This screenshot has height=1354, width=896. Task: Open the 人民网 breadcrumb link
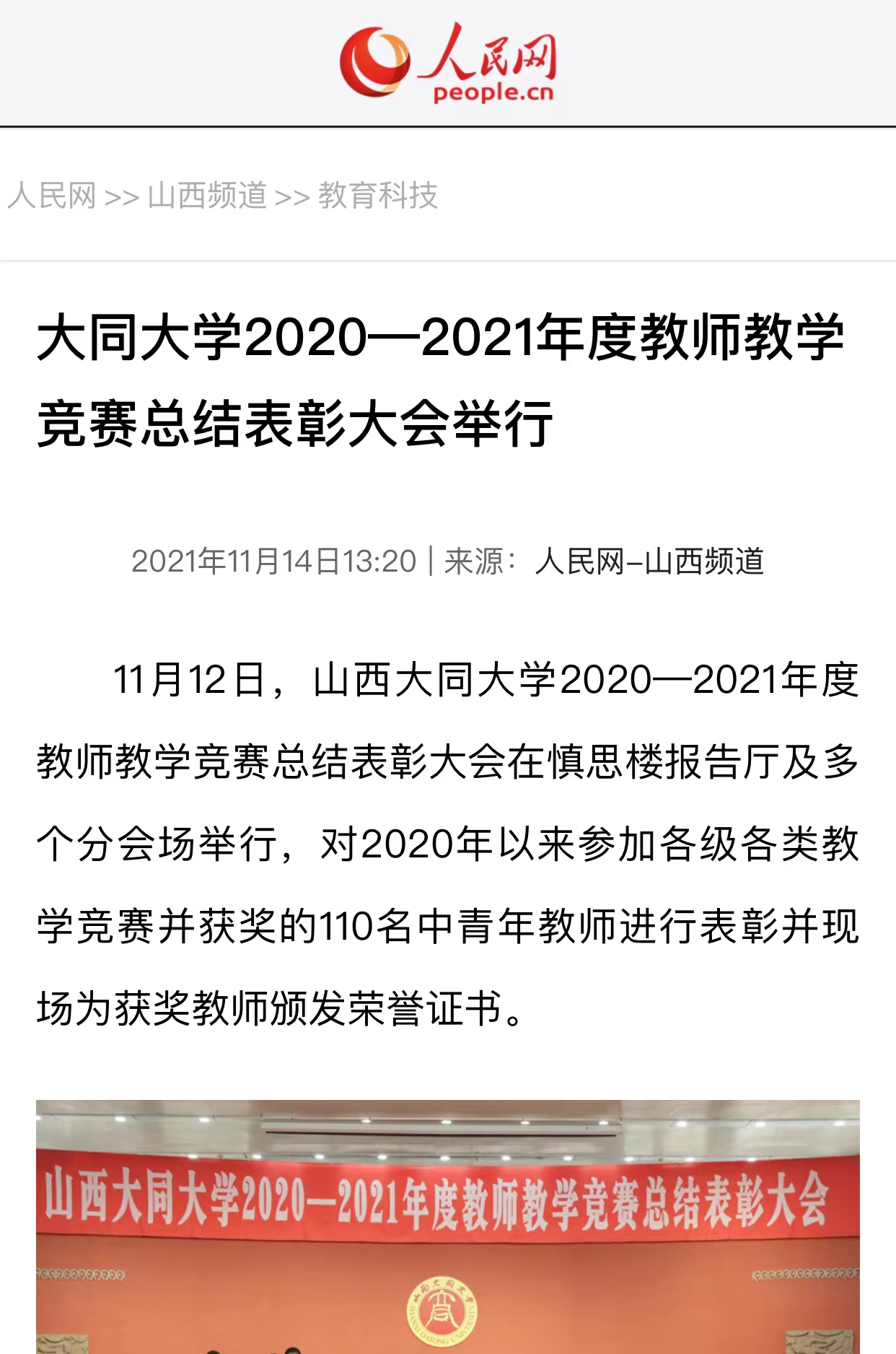52,196
